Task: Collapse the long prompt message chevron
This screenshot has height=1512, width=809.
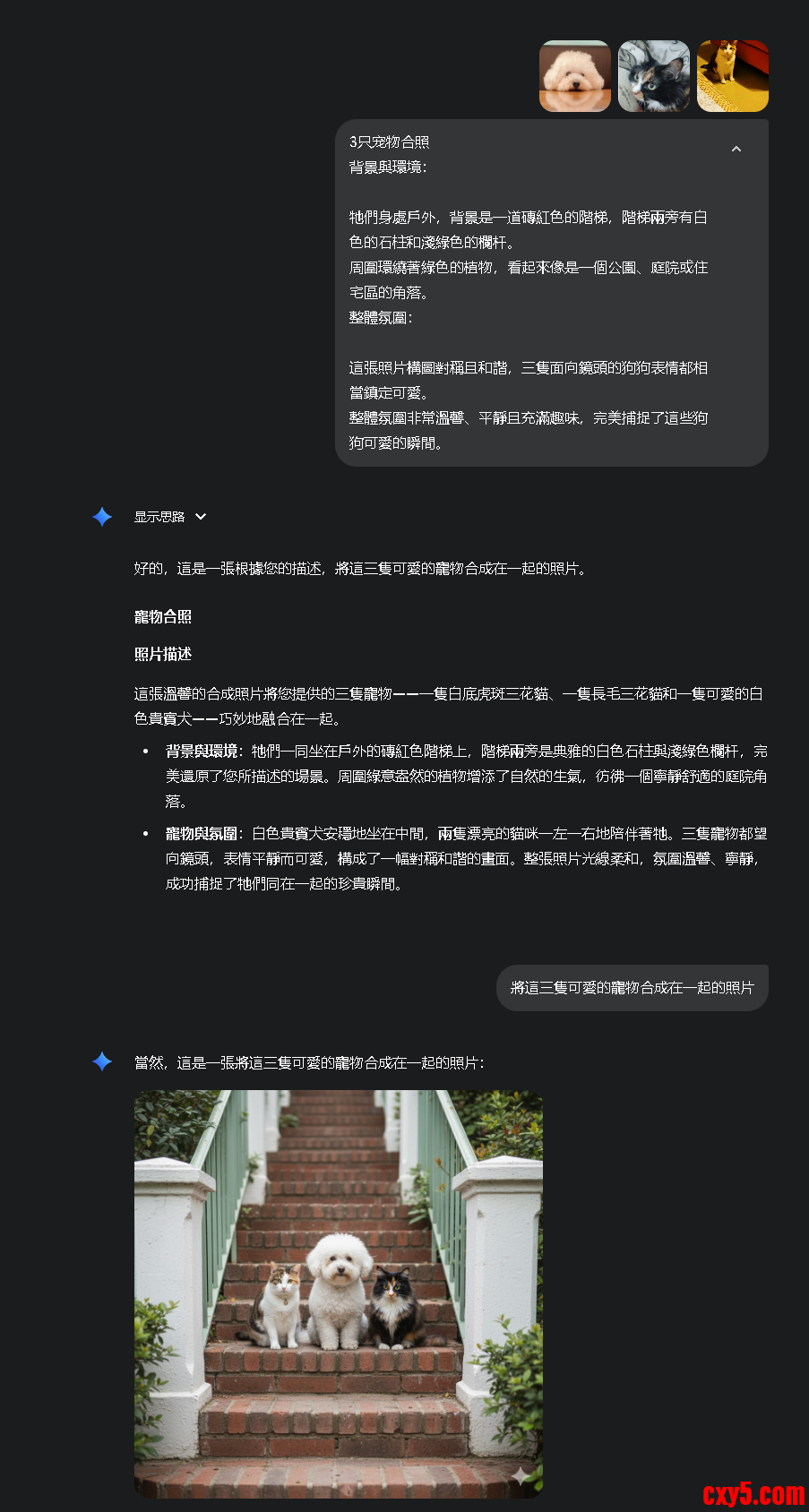Action: click(x=736, y=150)
